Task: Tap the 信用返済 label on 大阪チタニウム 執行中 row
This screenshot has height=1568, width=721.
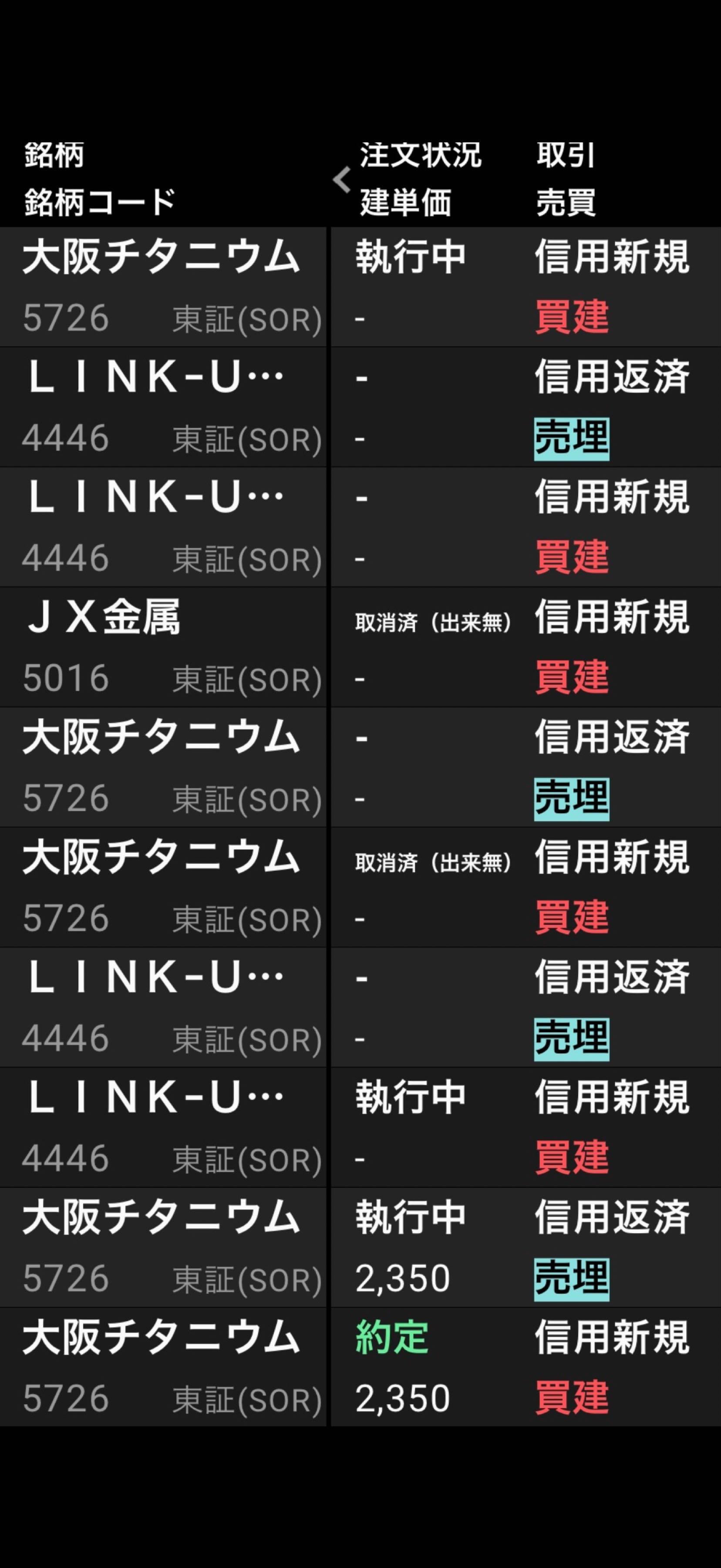Action: click(x=611, y=1217)
